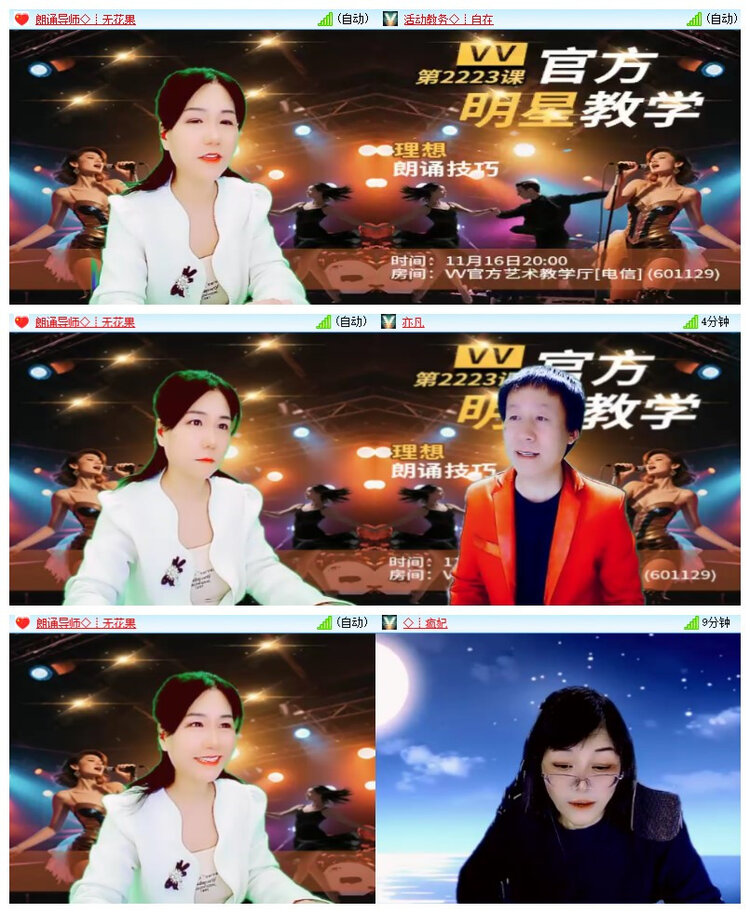This screenshot has height=913, width=750.
Task: Click the green signal level bars beside 亦凡
Action: coord(691,322)
